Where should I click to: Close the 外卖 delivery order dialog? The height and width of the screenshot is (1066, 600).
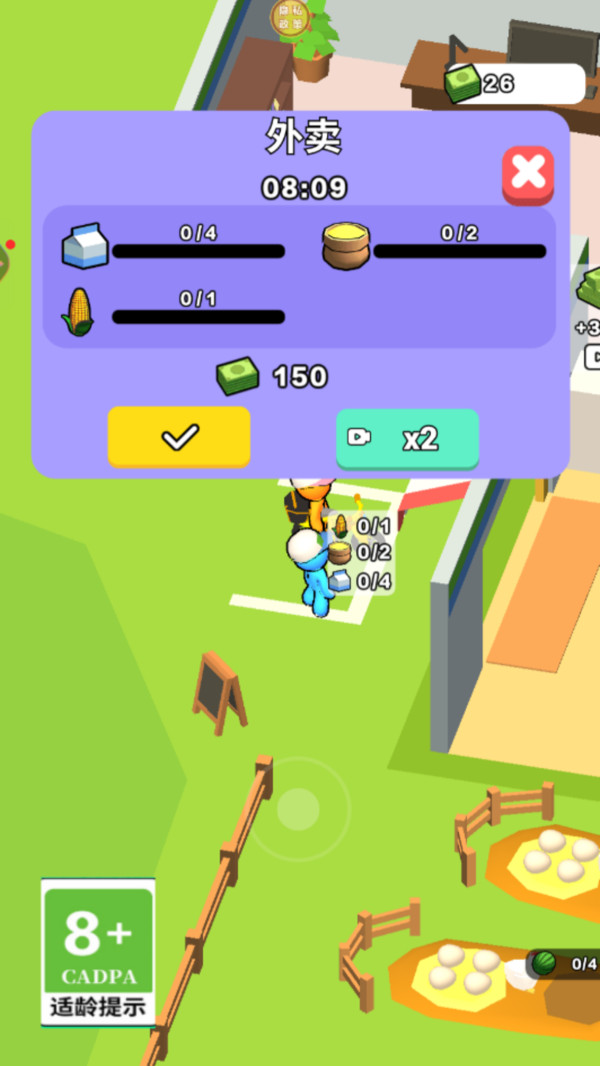527,174
